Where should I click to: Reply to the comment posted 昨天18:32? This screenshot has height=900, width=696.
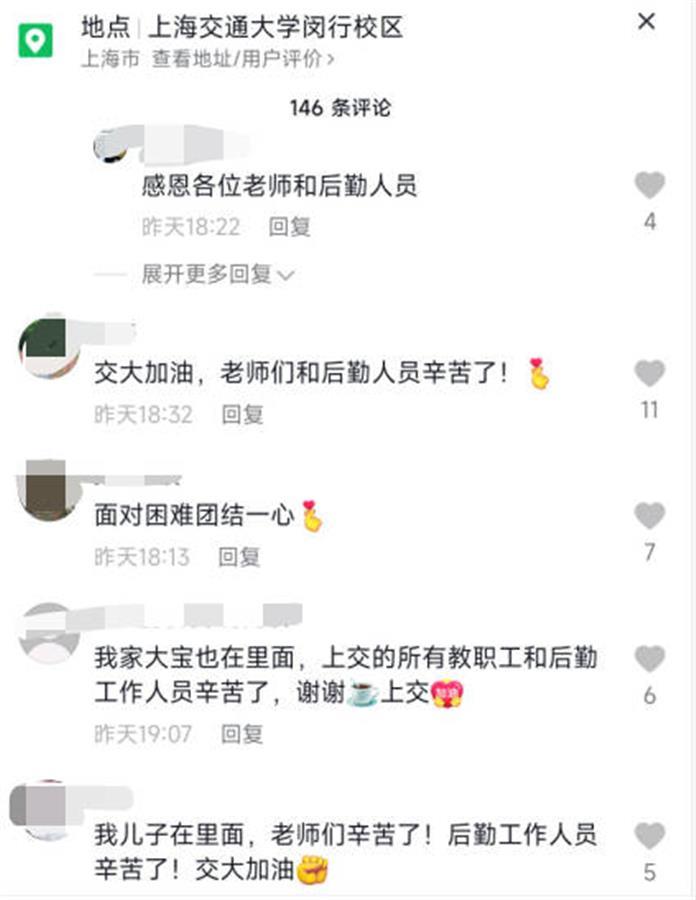242,414
